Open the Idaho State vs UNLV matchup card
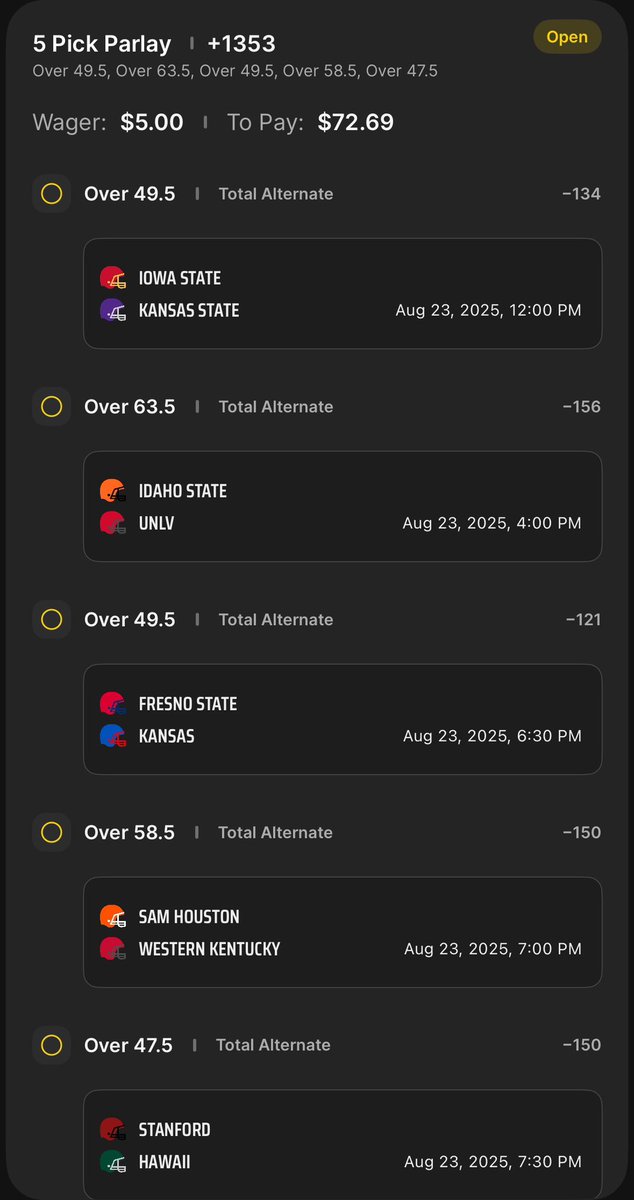The image size is (634, 1200). tap(342, 507)
